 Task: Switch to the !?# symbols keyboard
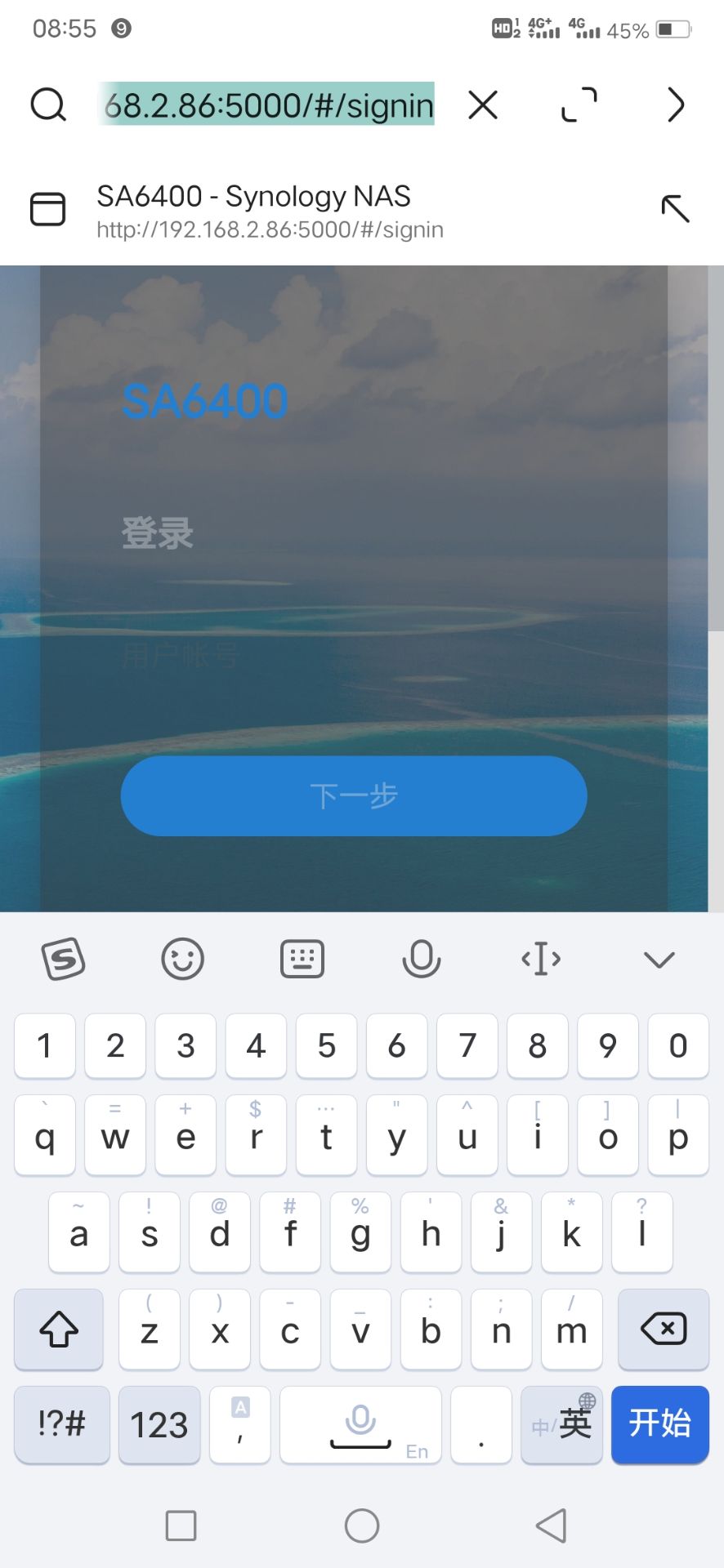pos(62,1424)
